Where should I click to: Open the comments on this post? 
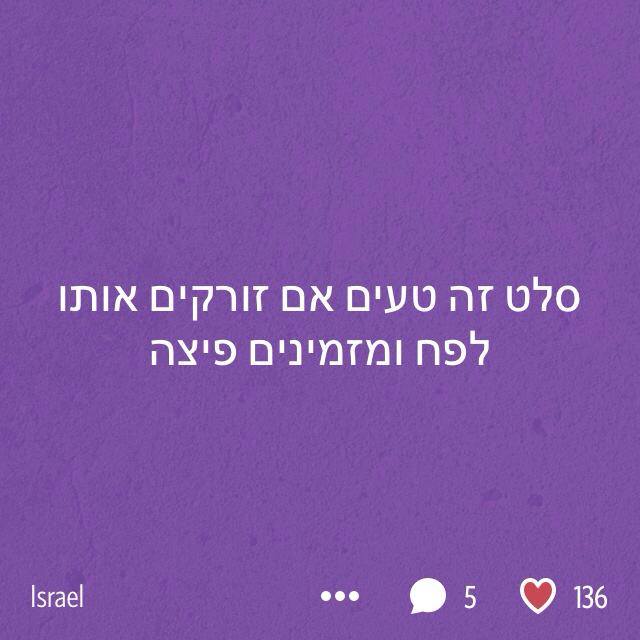428,598
